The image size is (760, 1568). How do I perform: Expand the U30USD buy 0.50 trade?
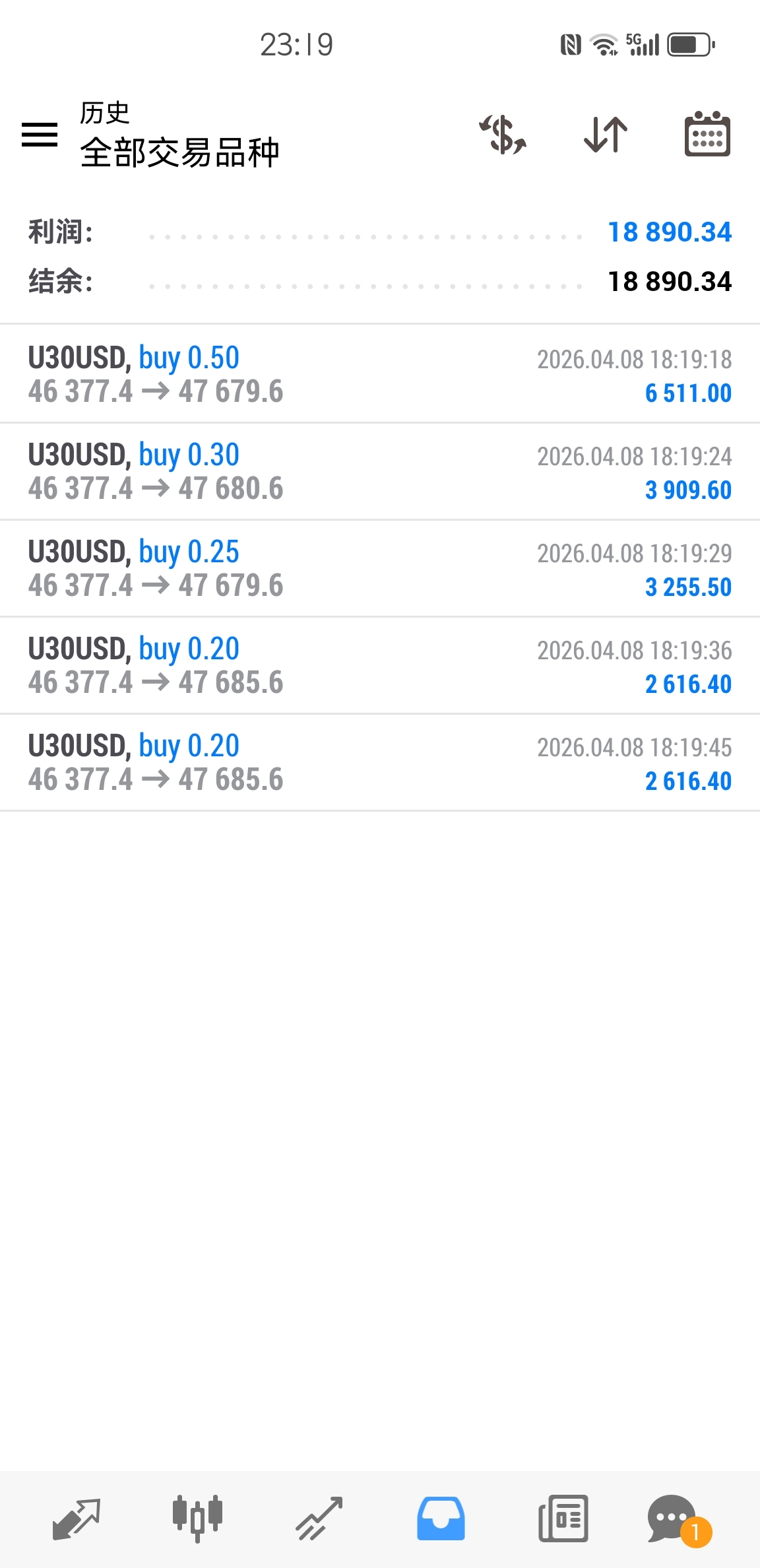pyautogui.click(x=379, y=374)
